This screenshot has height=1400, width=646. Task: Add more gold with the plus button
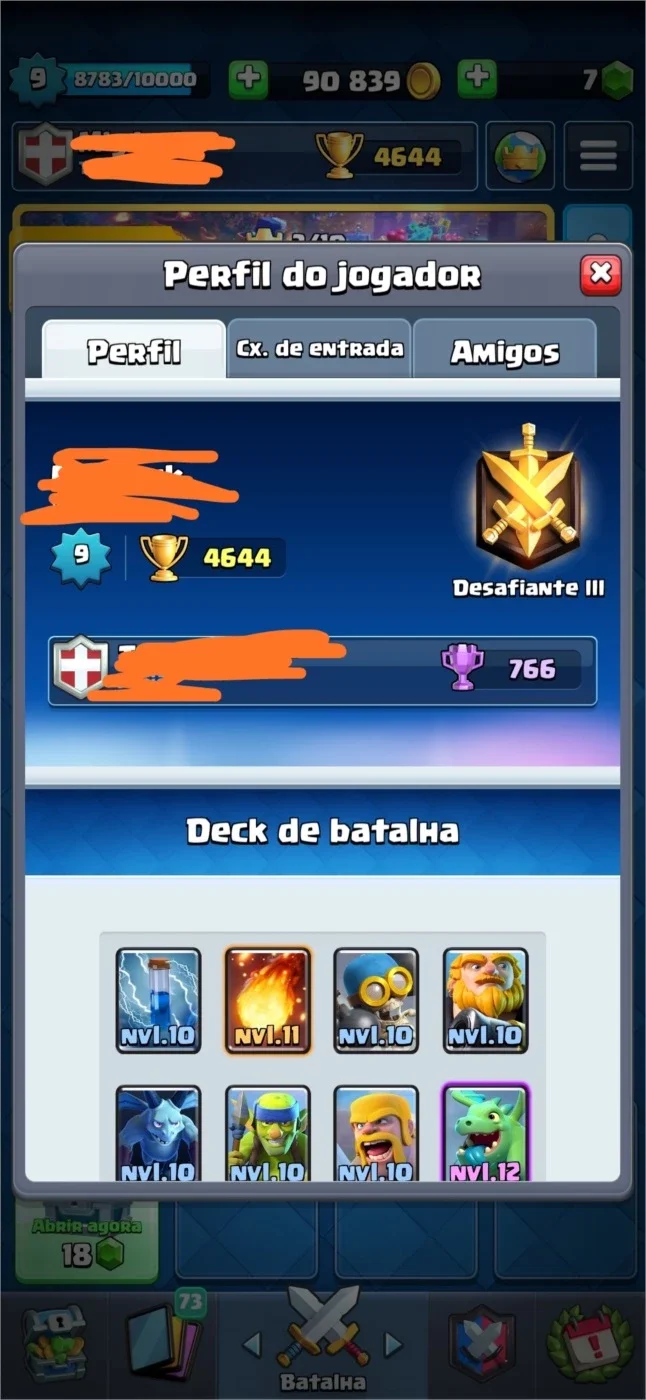click(248, 80)
